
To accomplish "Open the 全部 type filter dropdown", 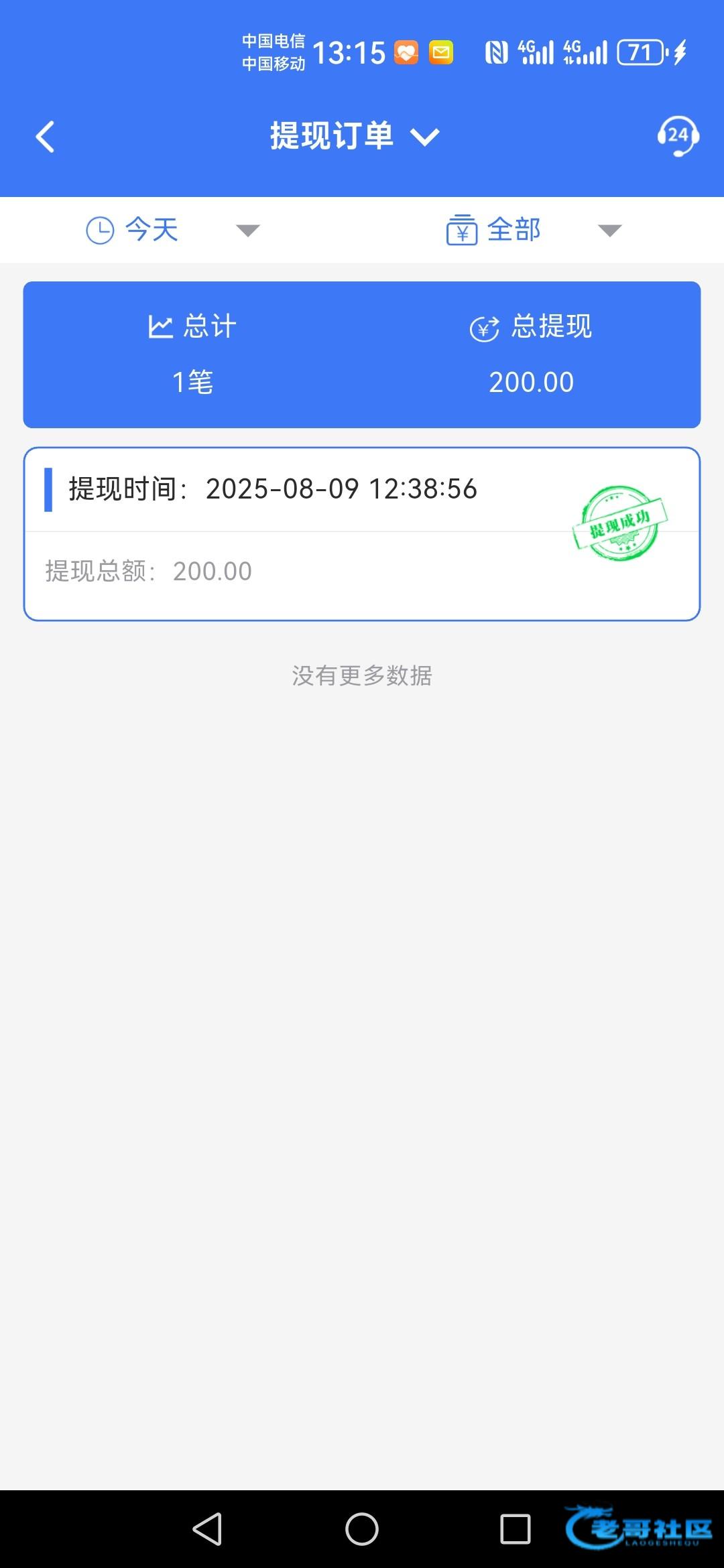I will 534,230.
